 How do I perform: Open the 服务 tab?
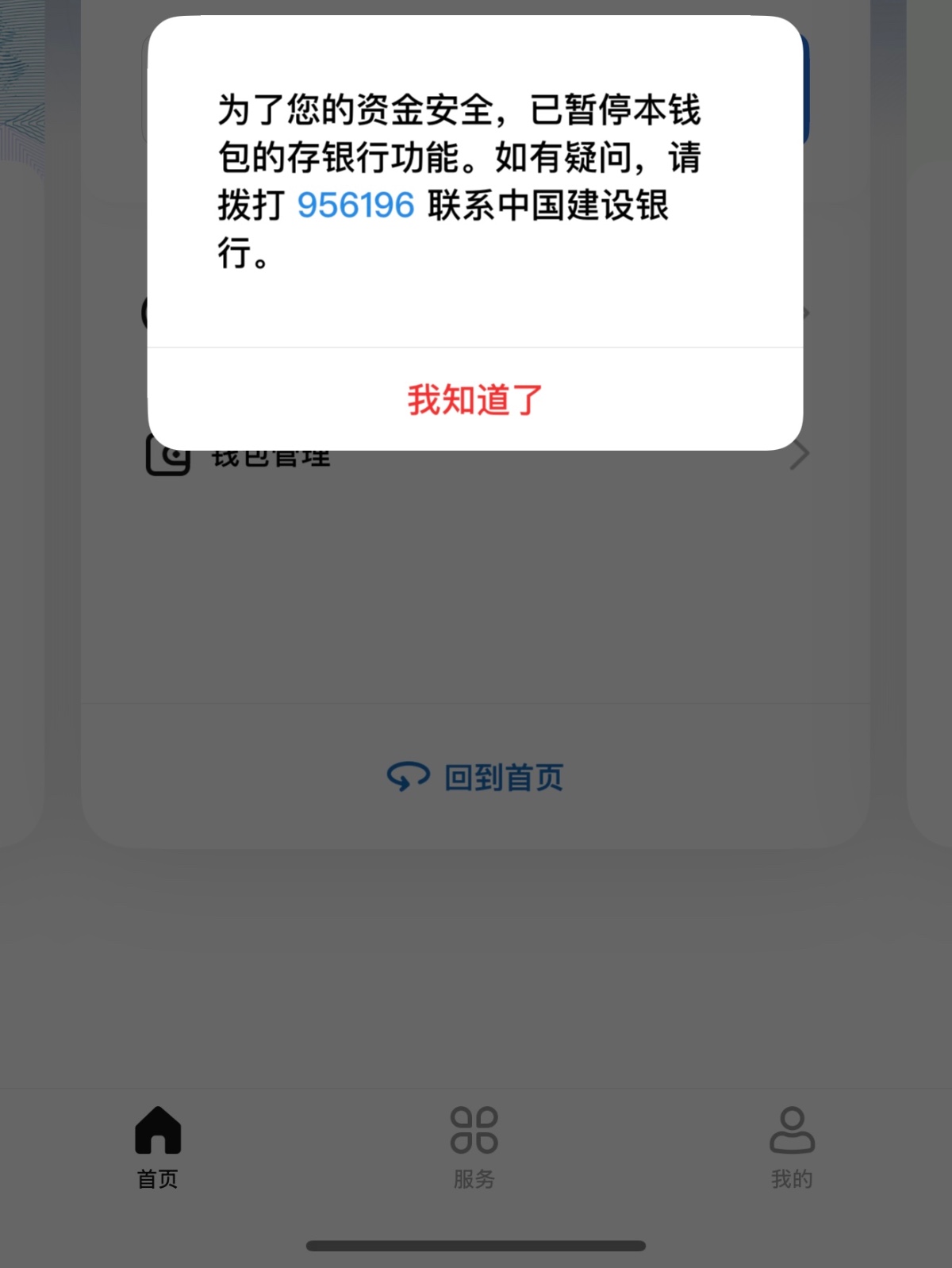(x=474, y=1147)
